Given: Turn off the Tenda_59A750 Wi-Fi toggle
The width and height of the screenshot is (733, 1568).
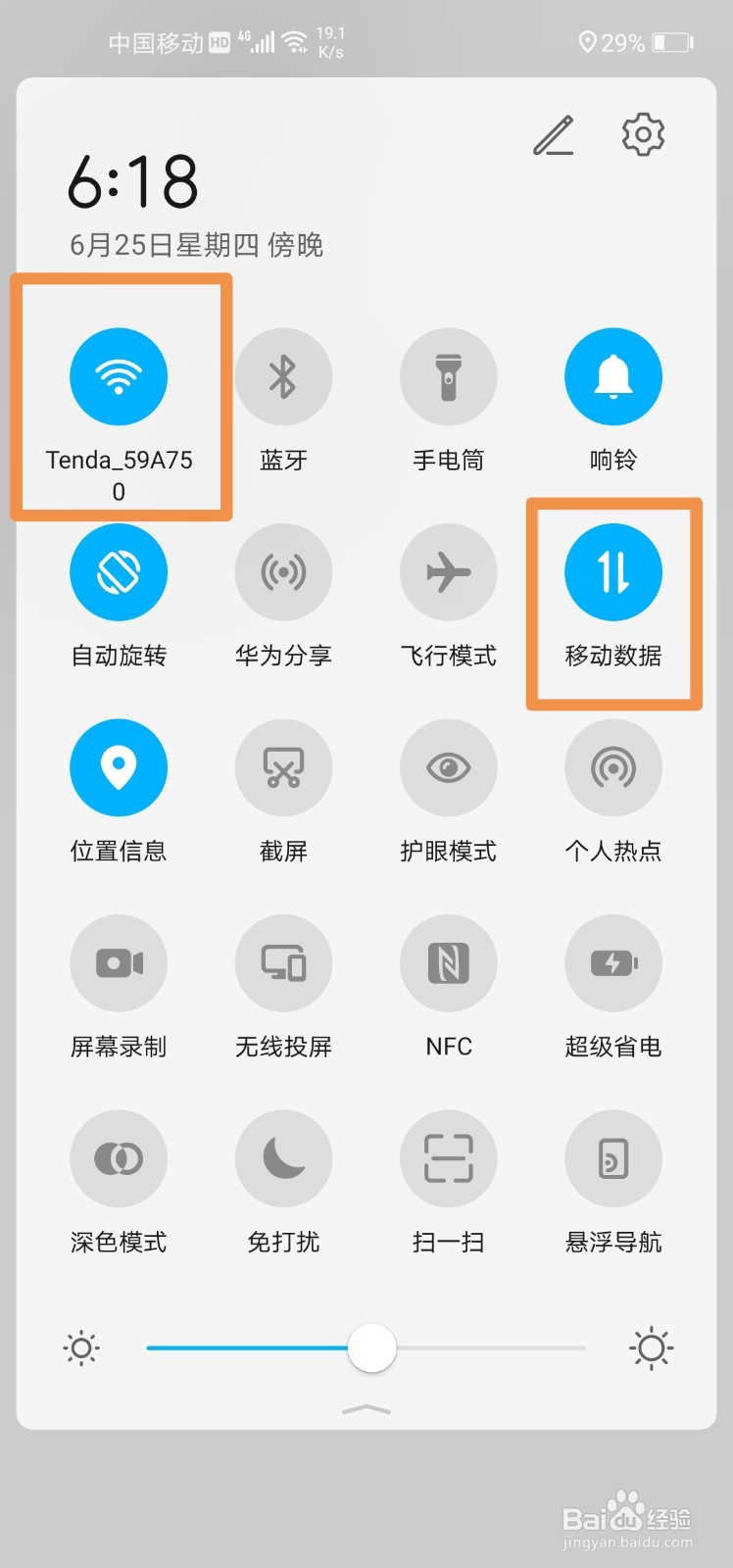Looking at the screenshot, I should [119, 376].
